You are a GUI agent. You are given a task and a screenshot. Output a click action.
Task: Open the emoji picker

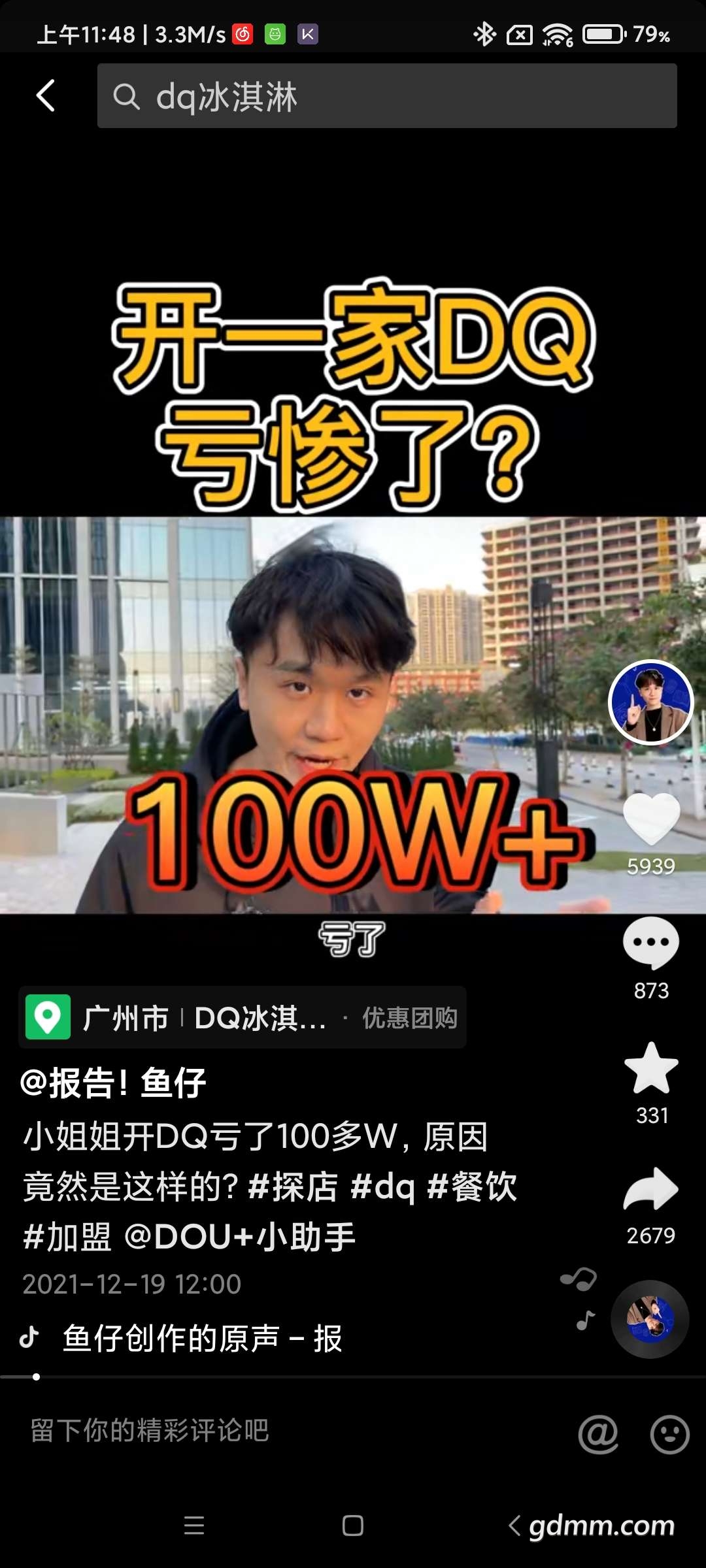[x=669, y=1434]
